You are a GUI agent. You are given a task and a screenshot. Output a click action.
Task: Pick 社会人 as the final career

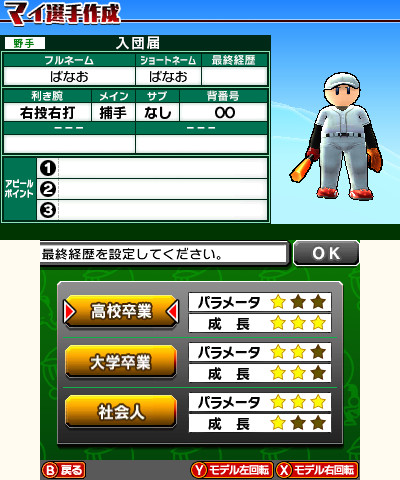pyautogui.click(x=121, y=412)
